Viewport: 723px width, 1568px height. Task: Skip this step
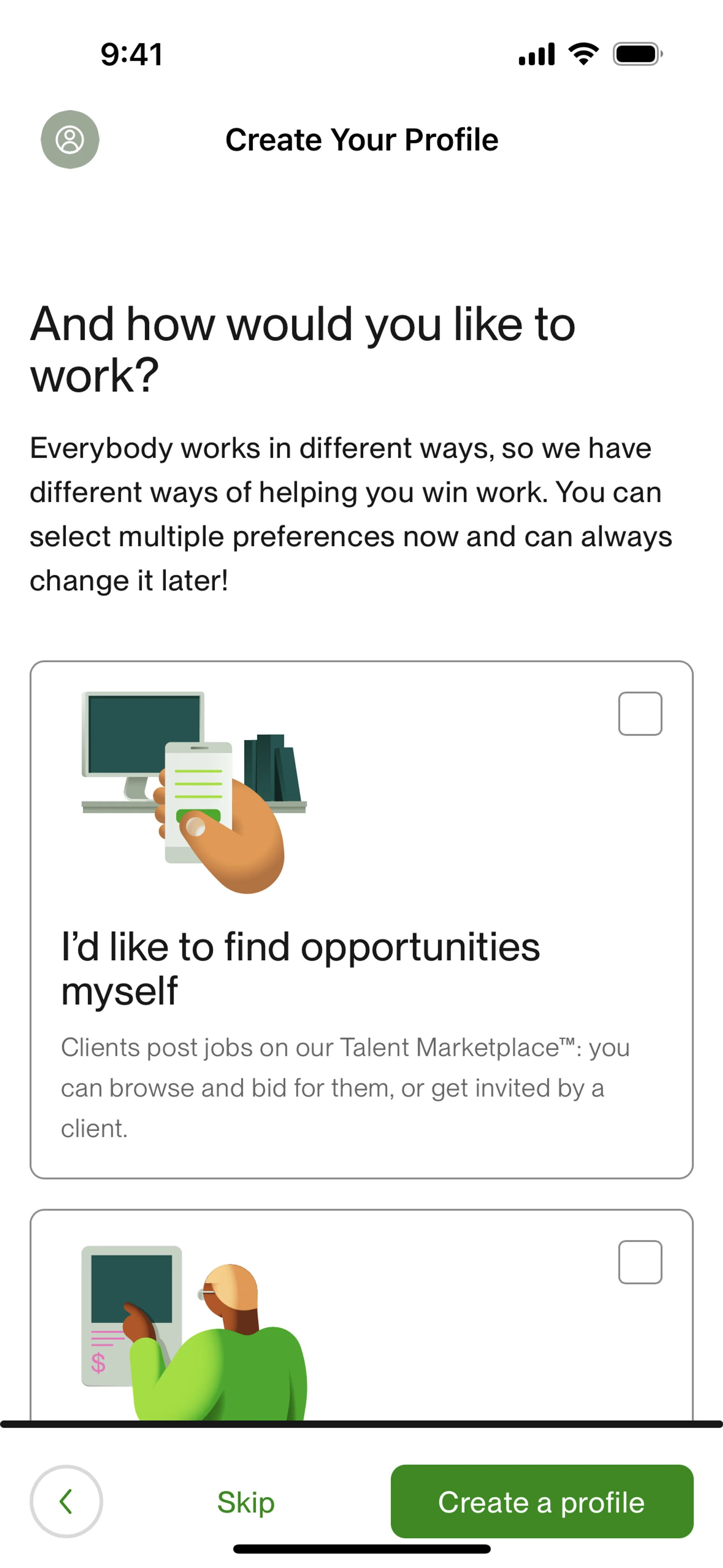246,1502
